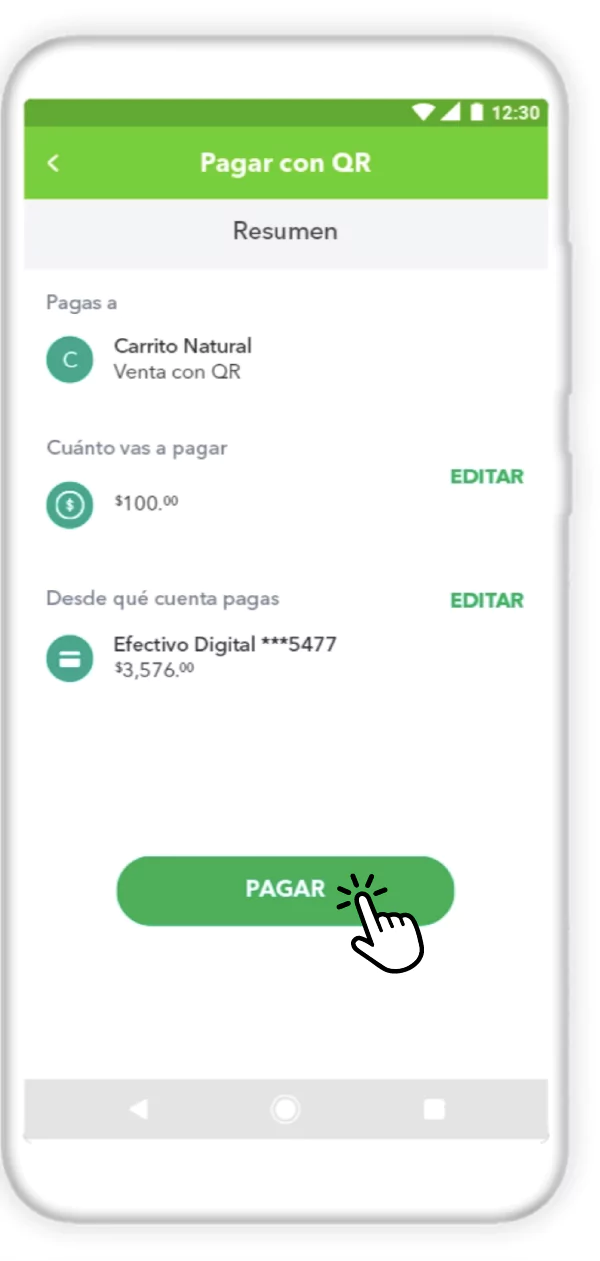Go back using the header arrow

[x=54, y=163]
